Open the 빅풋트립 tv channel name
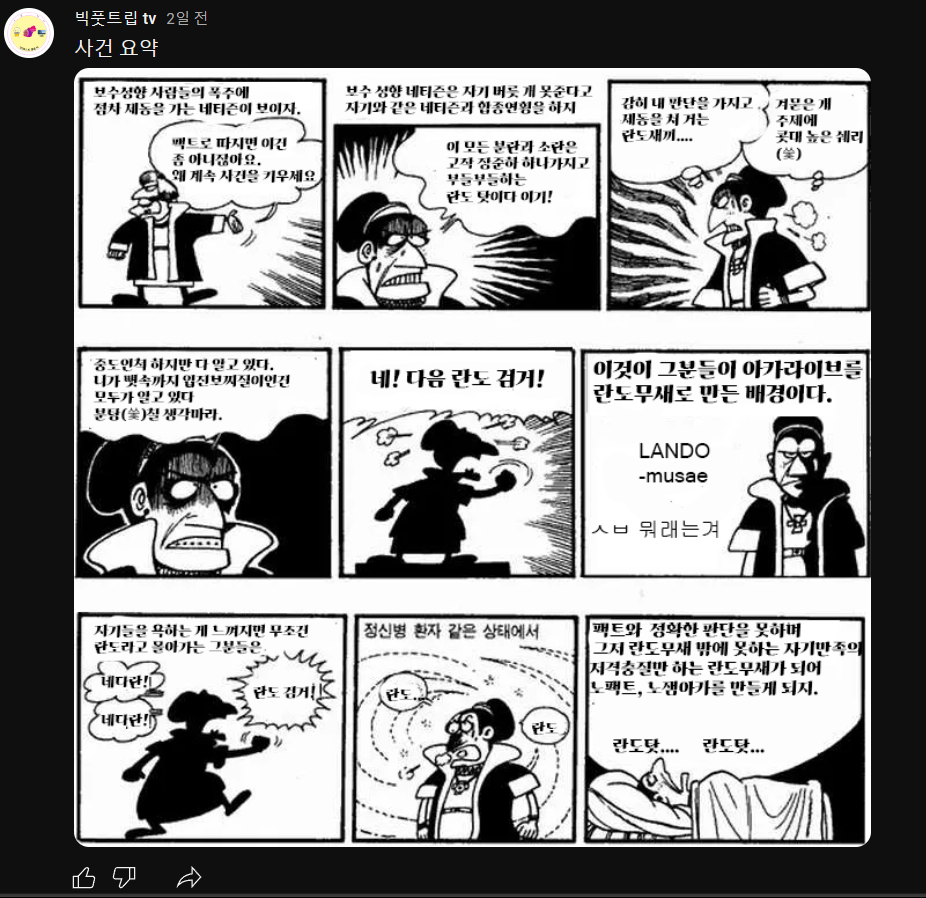 [x=117, y=18]
